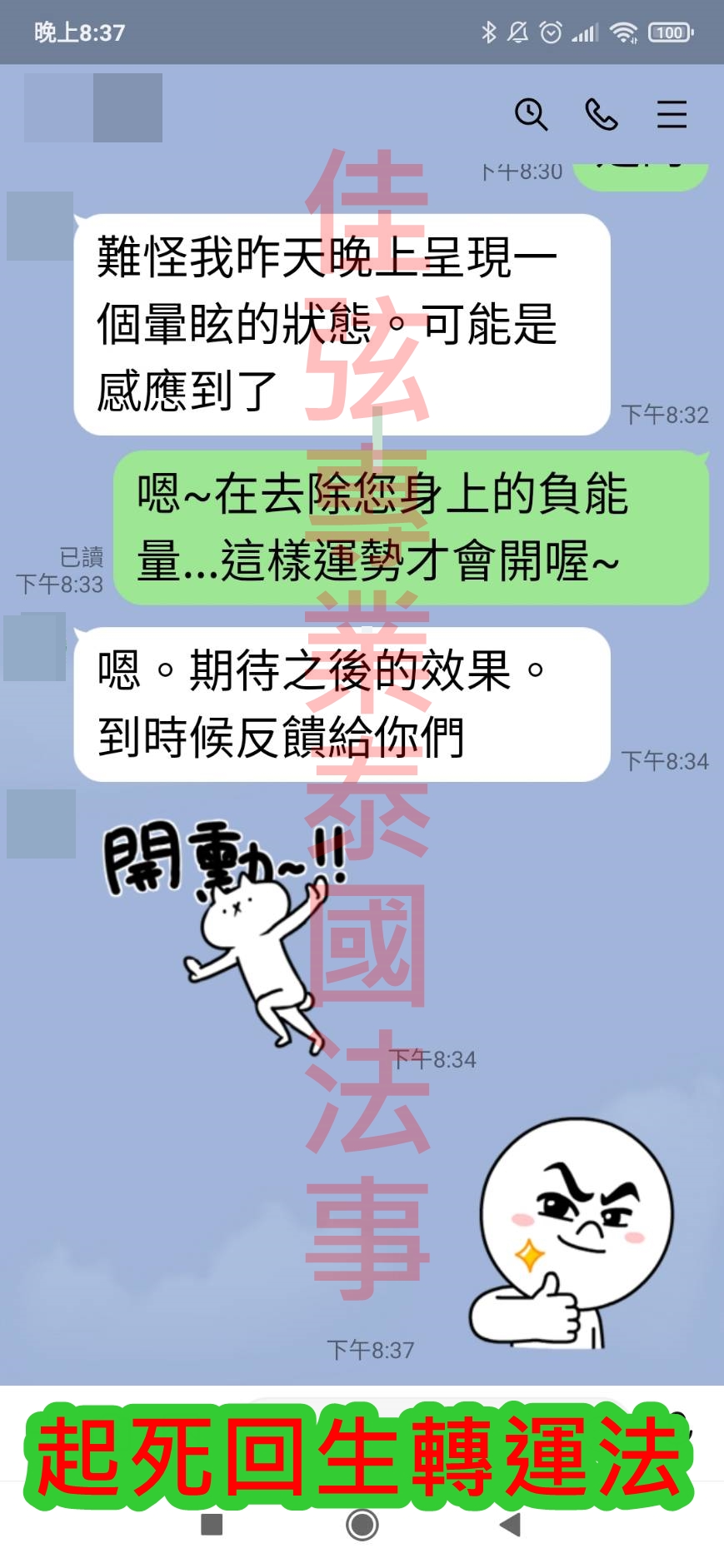The image size is (724, 1568).
Task: Go back using the system back triangle
Action: [510, 1525]
